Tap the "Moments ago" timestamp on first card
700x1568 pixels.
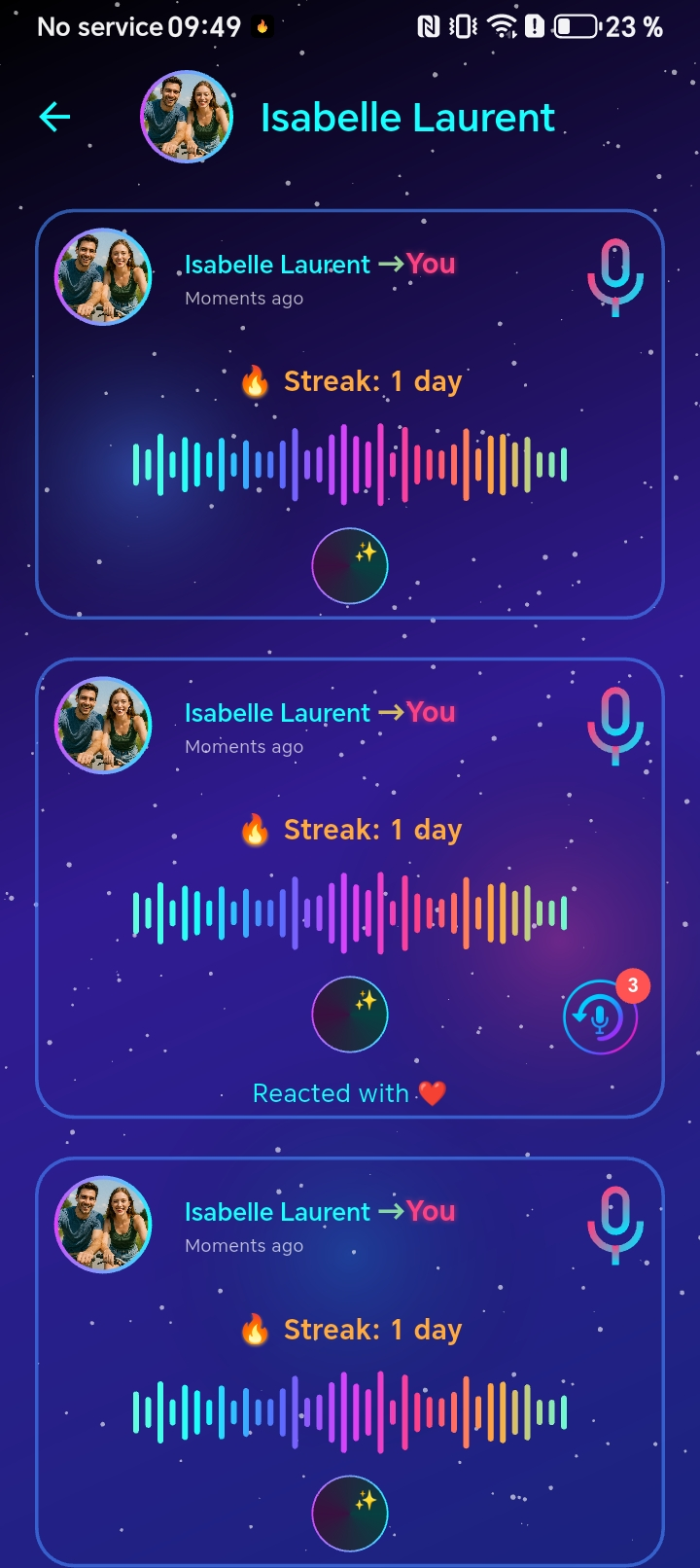click(x=243, y=298)
